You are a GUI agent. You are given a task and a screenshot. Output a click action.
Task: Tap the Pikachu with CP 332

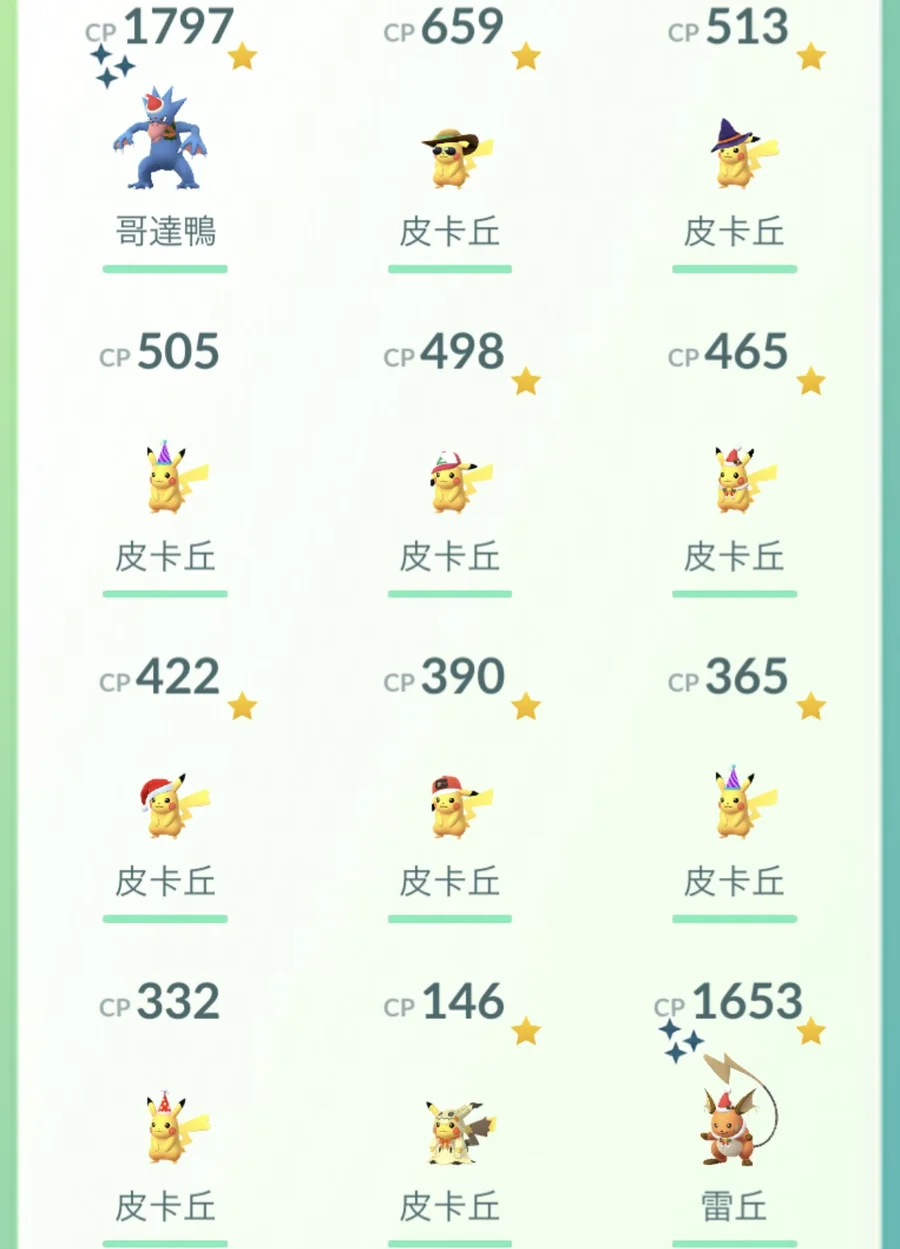coord(165,1130)
